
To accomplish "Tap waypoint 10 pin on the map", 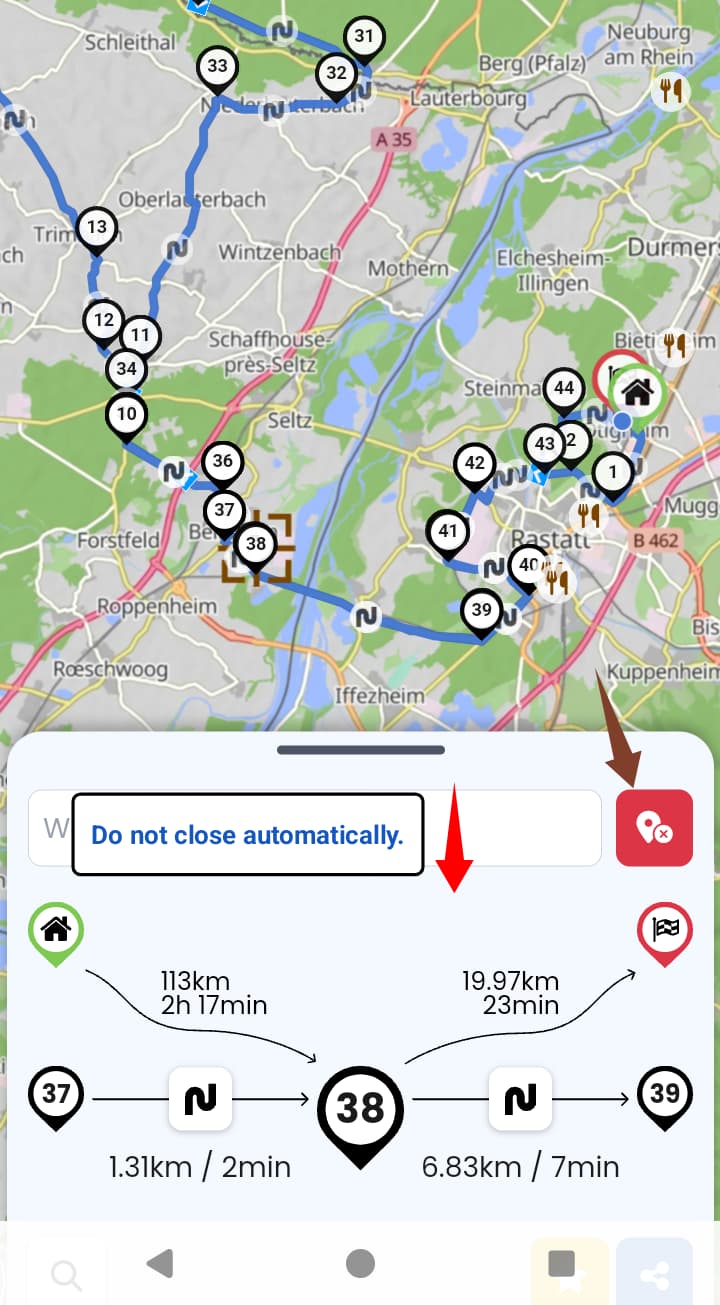I will click(126, 418).
